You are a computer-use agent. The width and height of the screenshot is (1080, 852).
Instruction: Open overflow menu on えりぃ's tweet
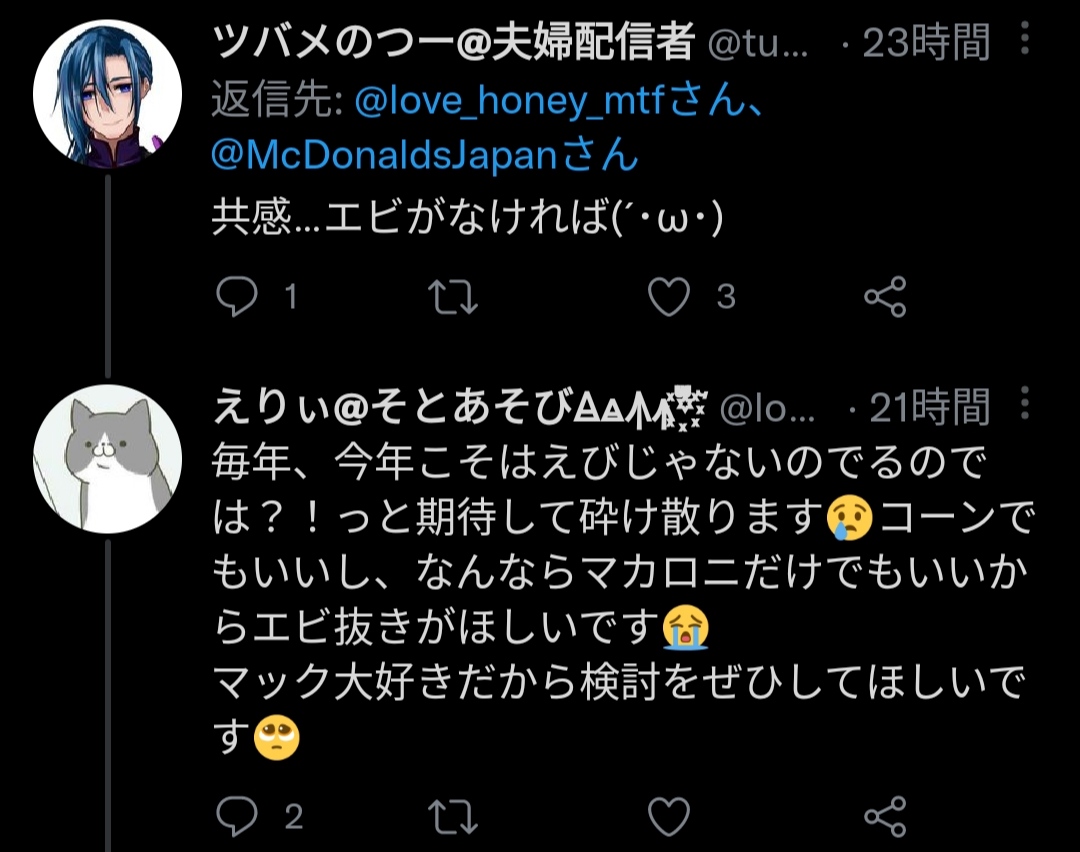coord(1025,403)
